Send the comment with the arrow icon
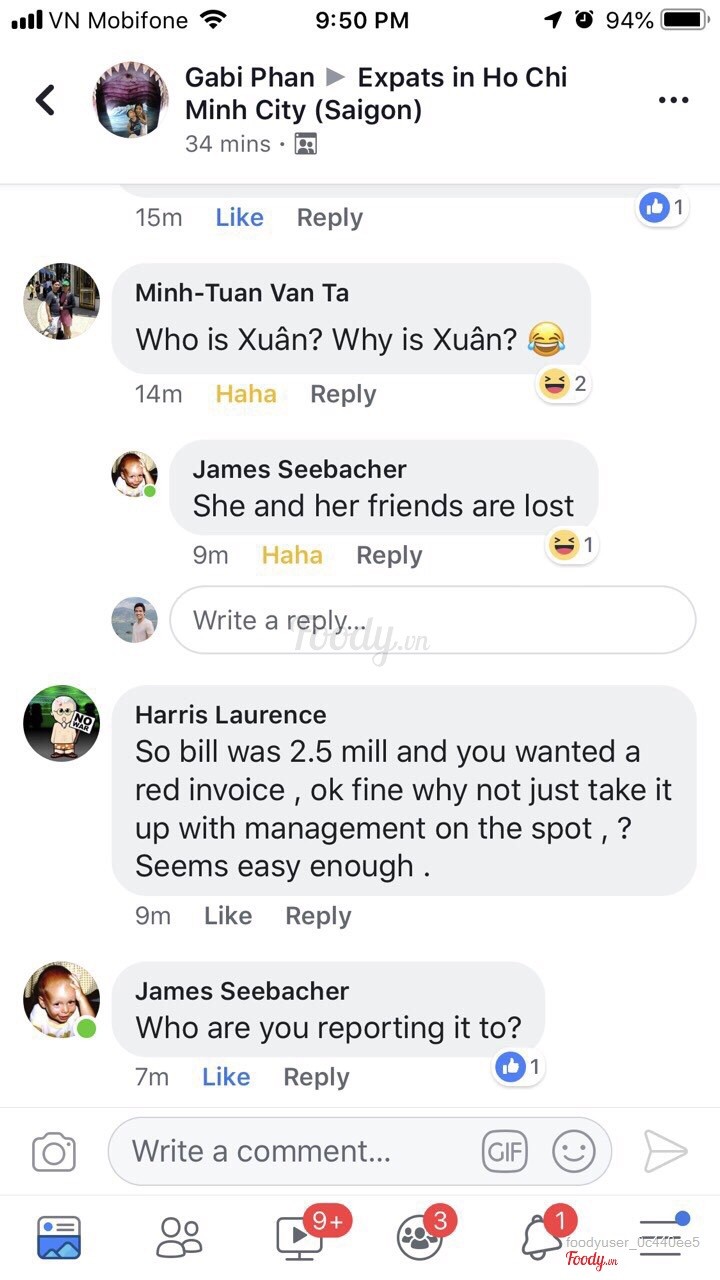Image resolution: width=720 pixels, height=1280 pixels. pyautogui.click(x=665, y=1151)
